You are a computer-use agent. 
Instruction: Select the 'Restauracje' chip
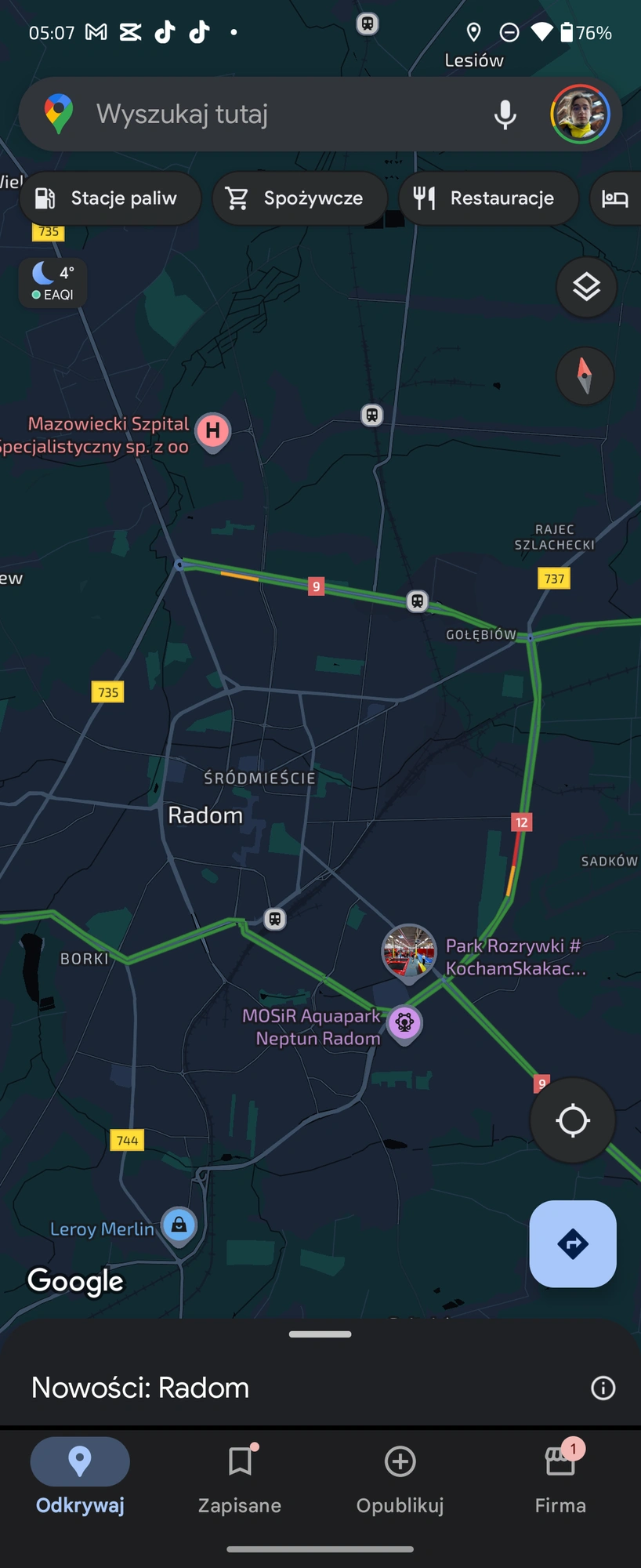pyautogui.click(x=488, y=198)
